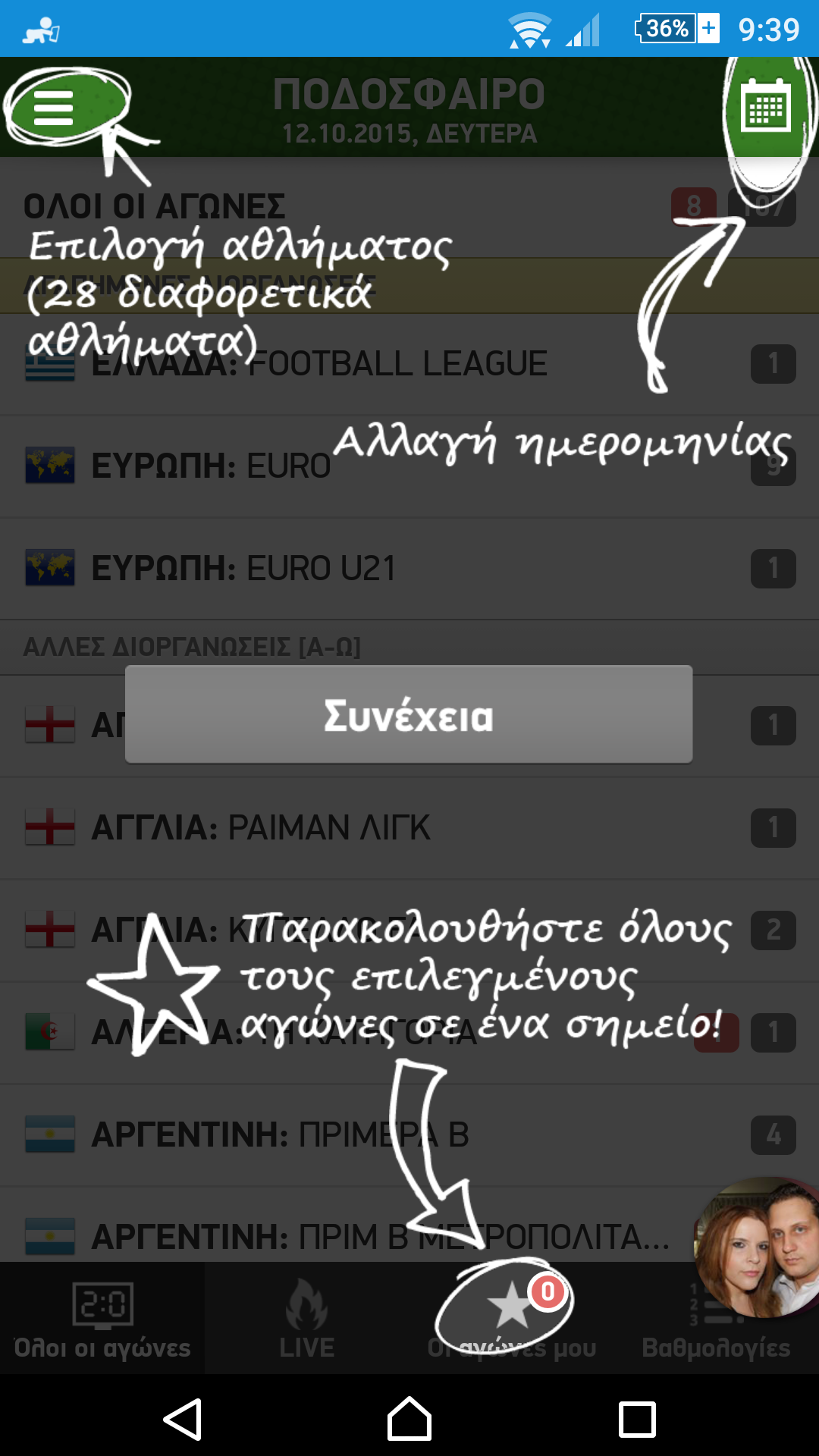
Task: Switch to Οι αγώνες μου tab
Action: 512,1318
